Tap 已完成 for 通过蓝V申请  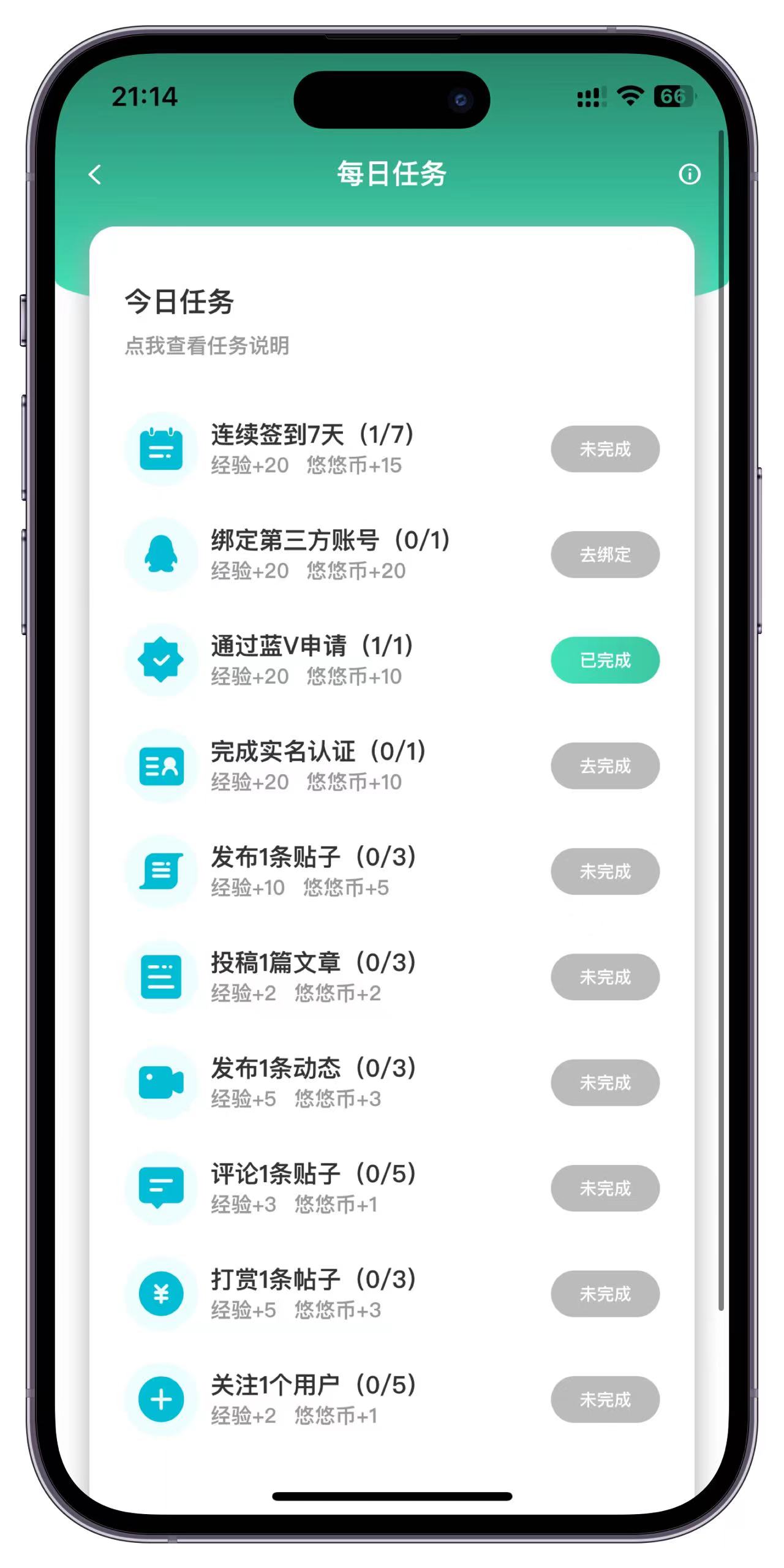pyautogui.click(x=605, y=660)
